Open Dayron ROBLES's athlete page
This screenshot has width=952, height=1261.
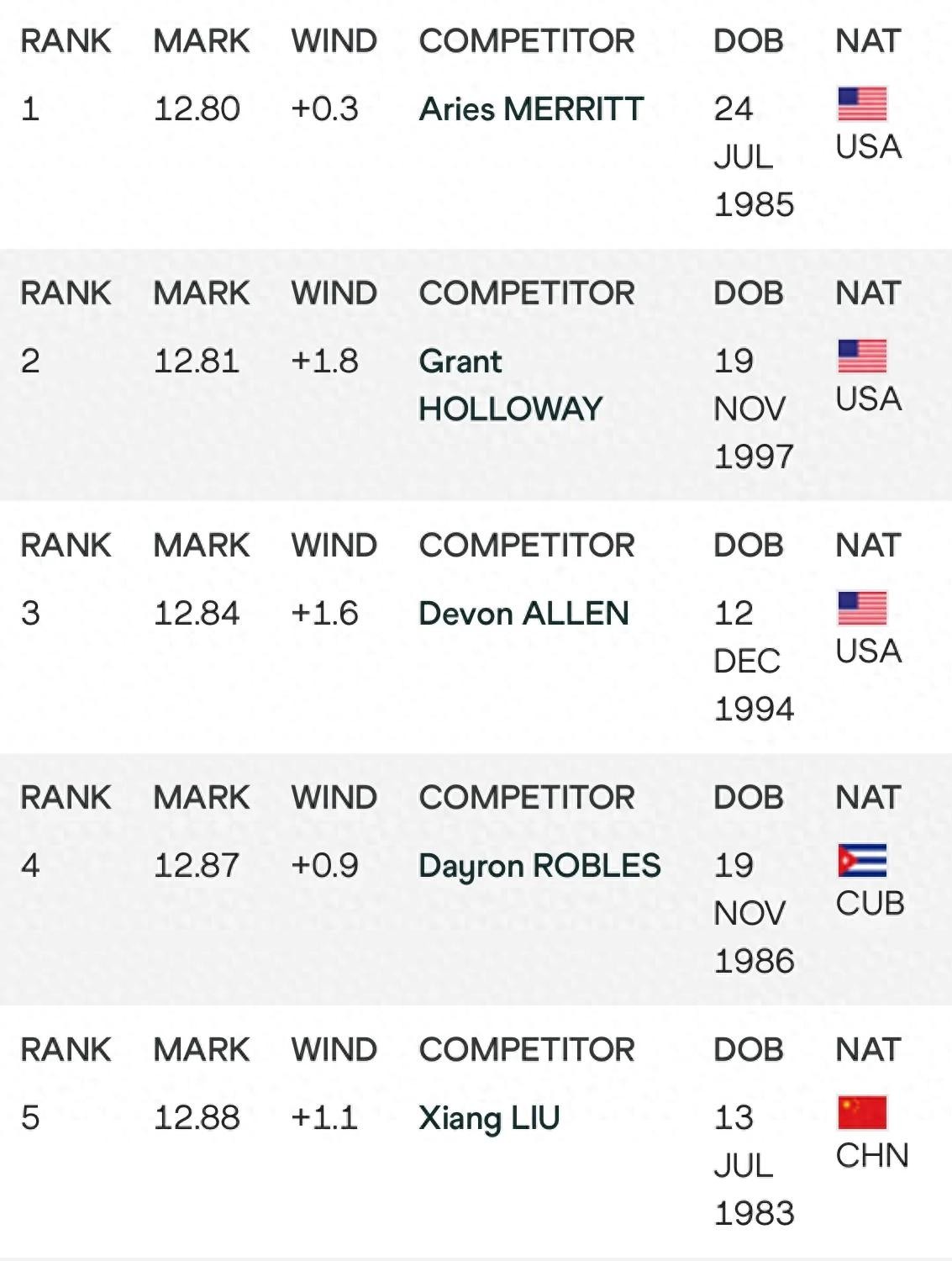click(x=539, y=866)
